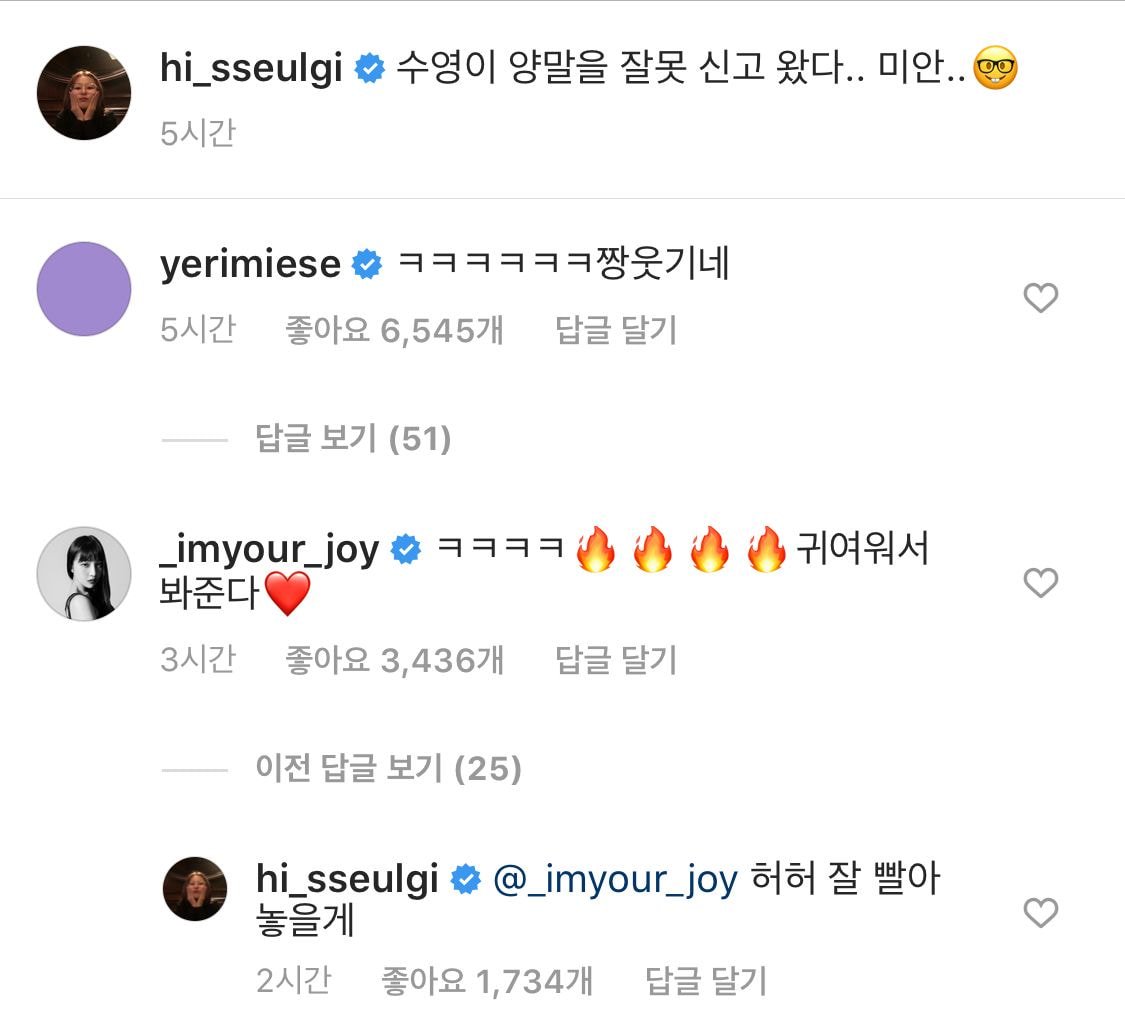
Task: Reply to _imyour_joy's comment
Action: 616,660
